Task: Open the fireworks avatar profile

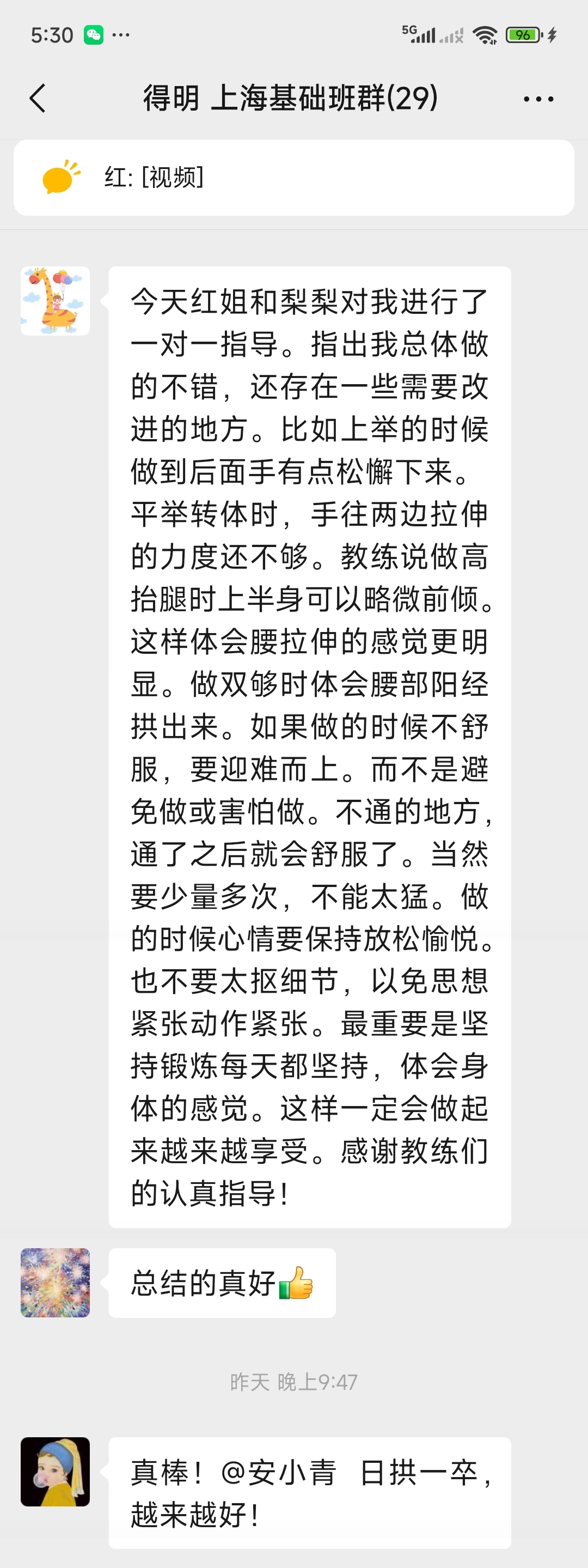Action: click(x=56, y=1283)
